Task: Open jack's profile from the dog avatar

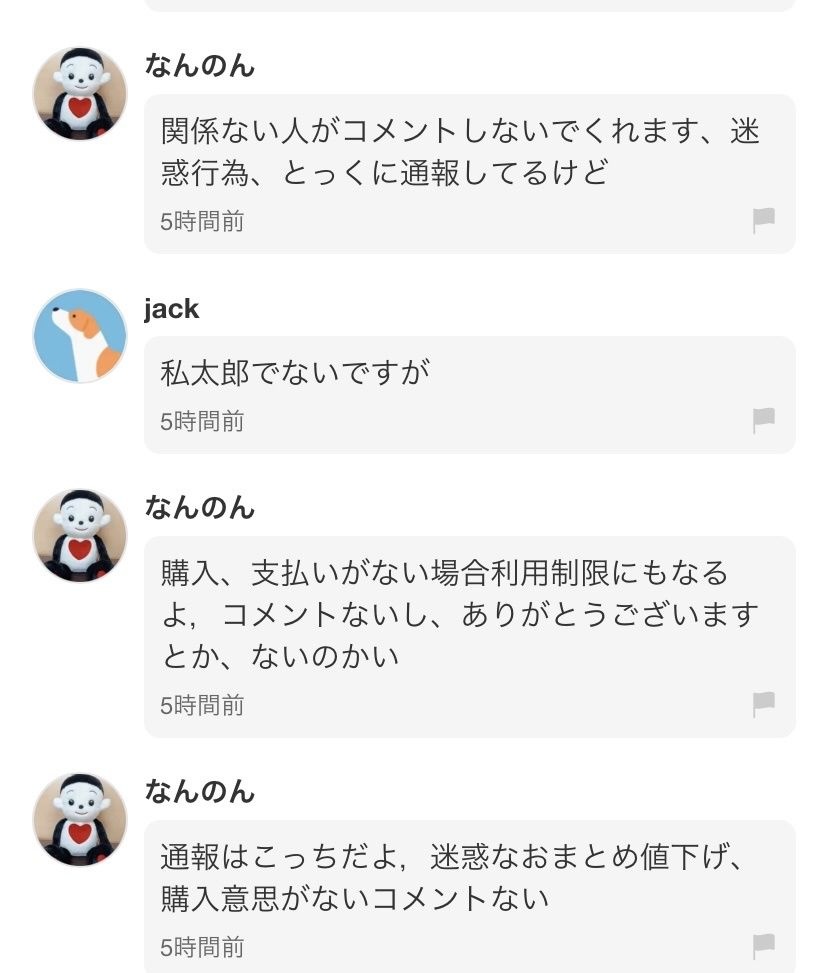Action: (x=80, y=336)
